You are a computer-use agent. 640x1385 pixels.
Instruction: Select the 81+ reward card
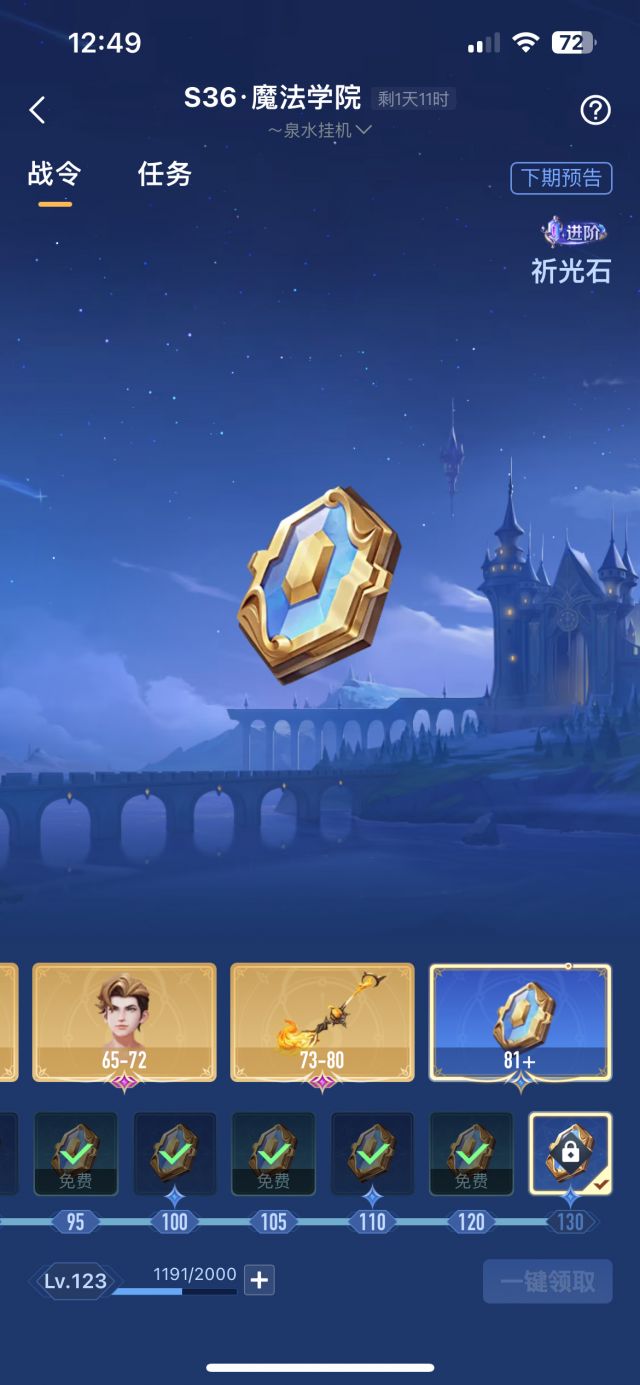[x=520, y=1022]
